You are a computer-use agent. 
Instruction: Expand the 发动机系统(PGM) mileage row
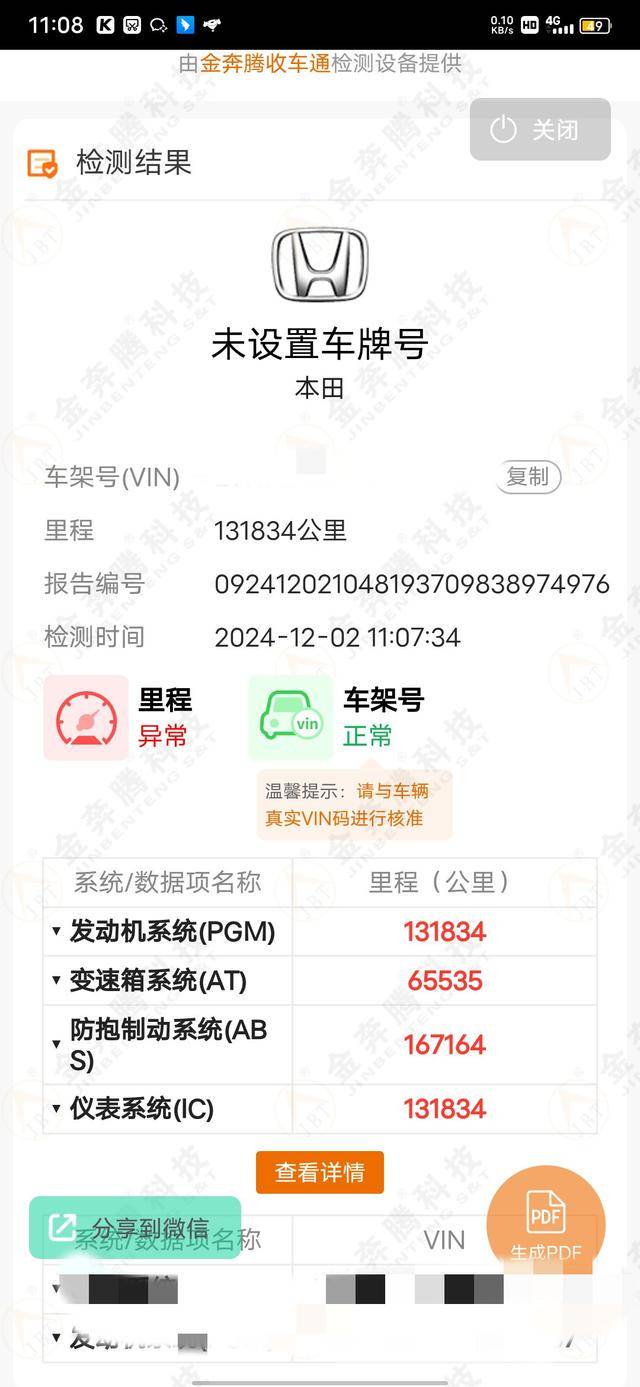click(x=57, y=932)
